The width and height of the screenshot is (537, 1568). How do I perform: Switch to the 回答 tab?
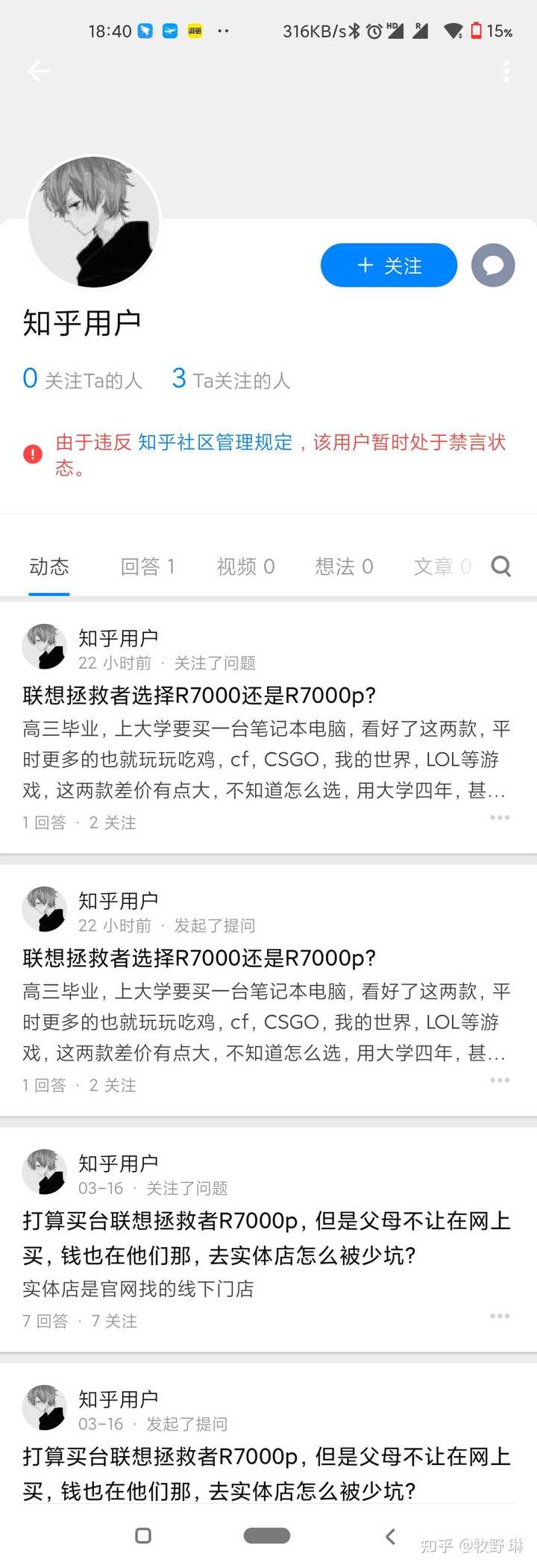pyautogui.click(x=148, y=566)
